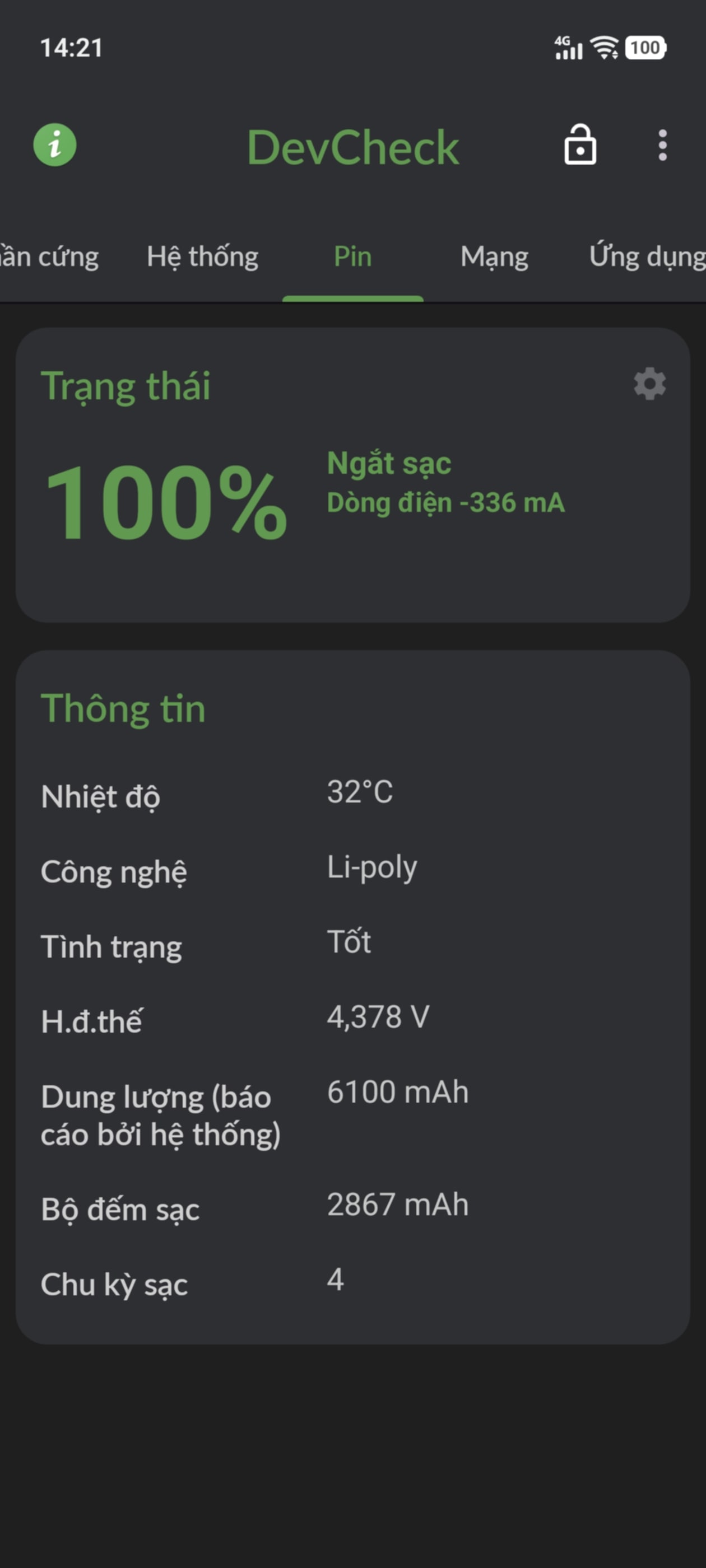
Task: Go to the Ứng dụng tab
Action: click(647, 257)
